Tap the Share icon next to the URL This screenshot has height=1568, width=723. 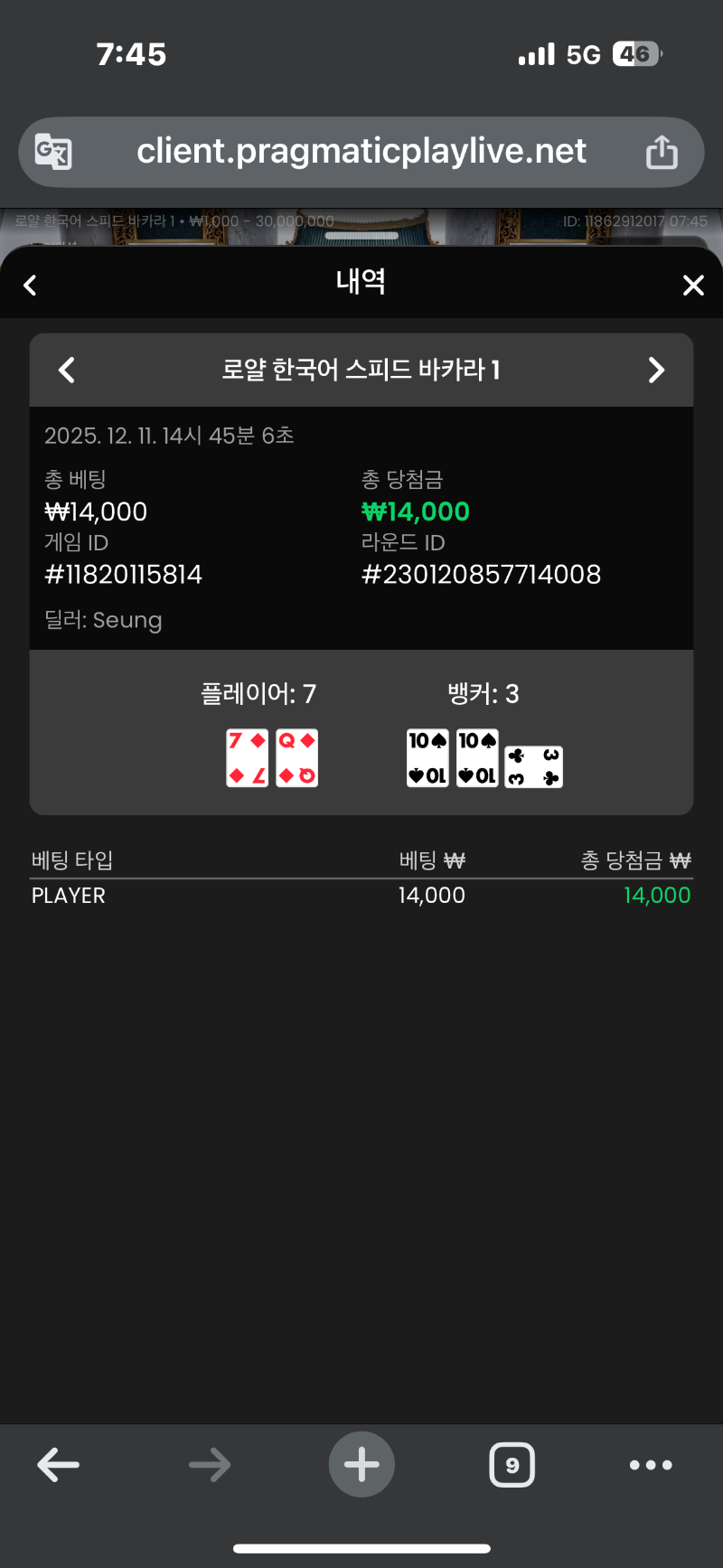click(662, 152)
